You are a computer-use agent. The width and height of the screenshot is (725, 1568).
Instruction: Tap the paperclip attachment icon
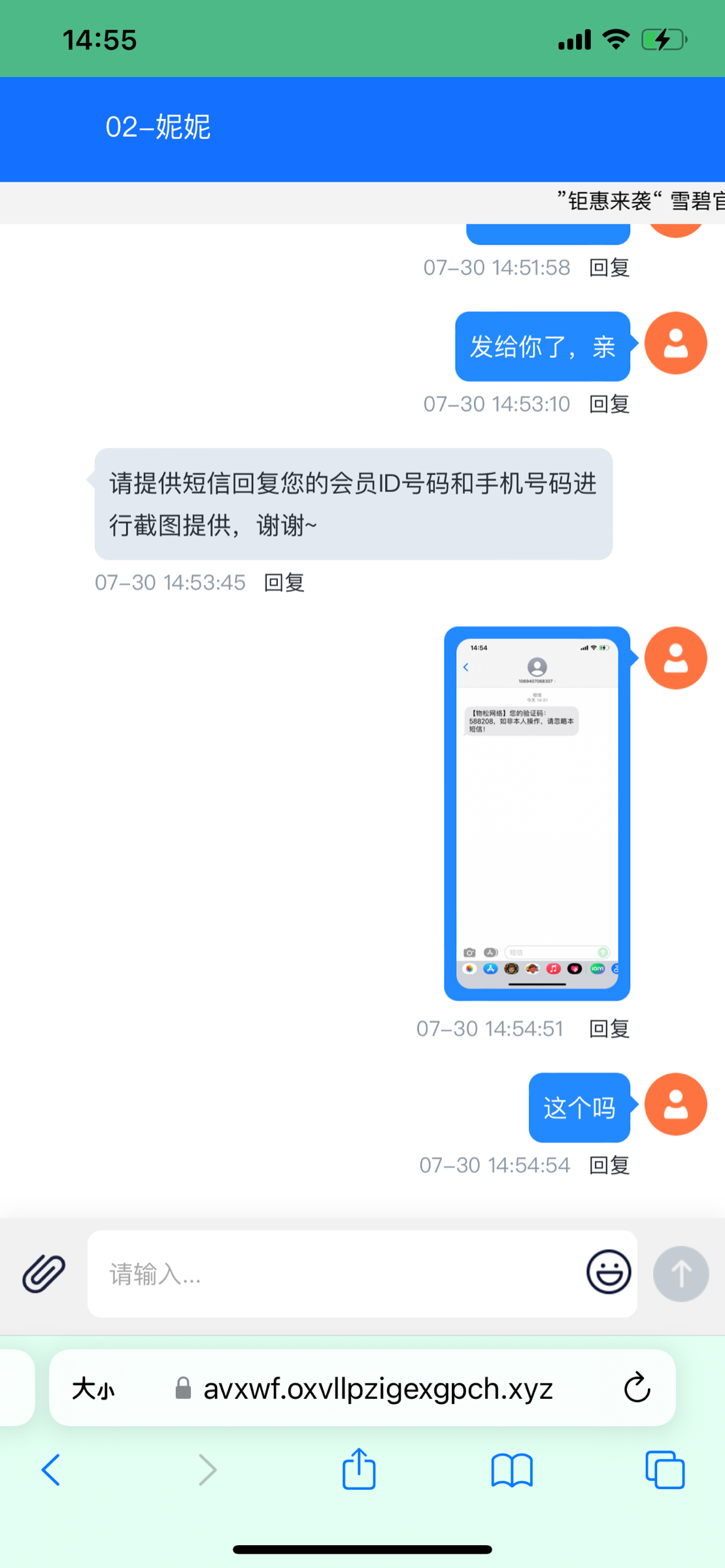pyautogui.click(x=44, y=1273)
